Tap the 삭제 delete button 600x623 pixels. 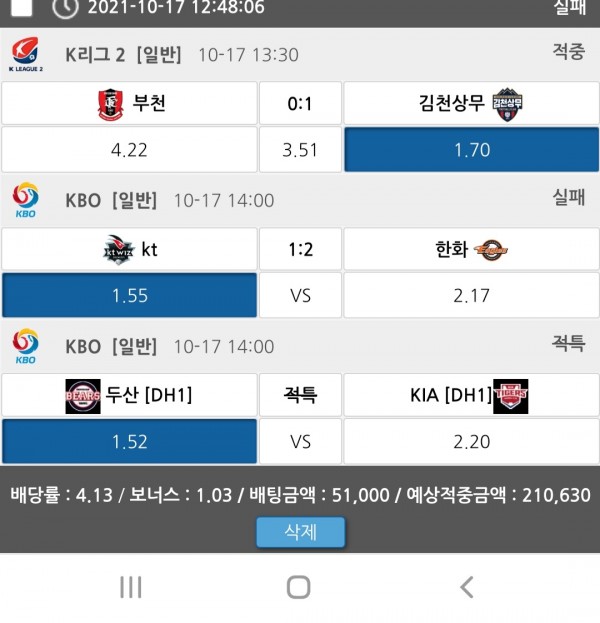point(300,532)
